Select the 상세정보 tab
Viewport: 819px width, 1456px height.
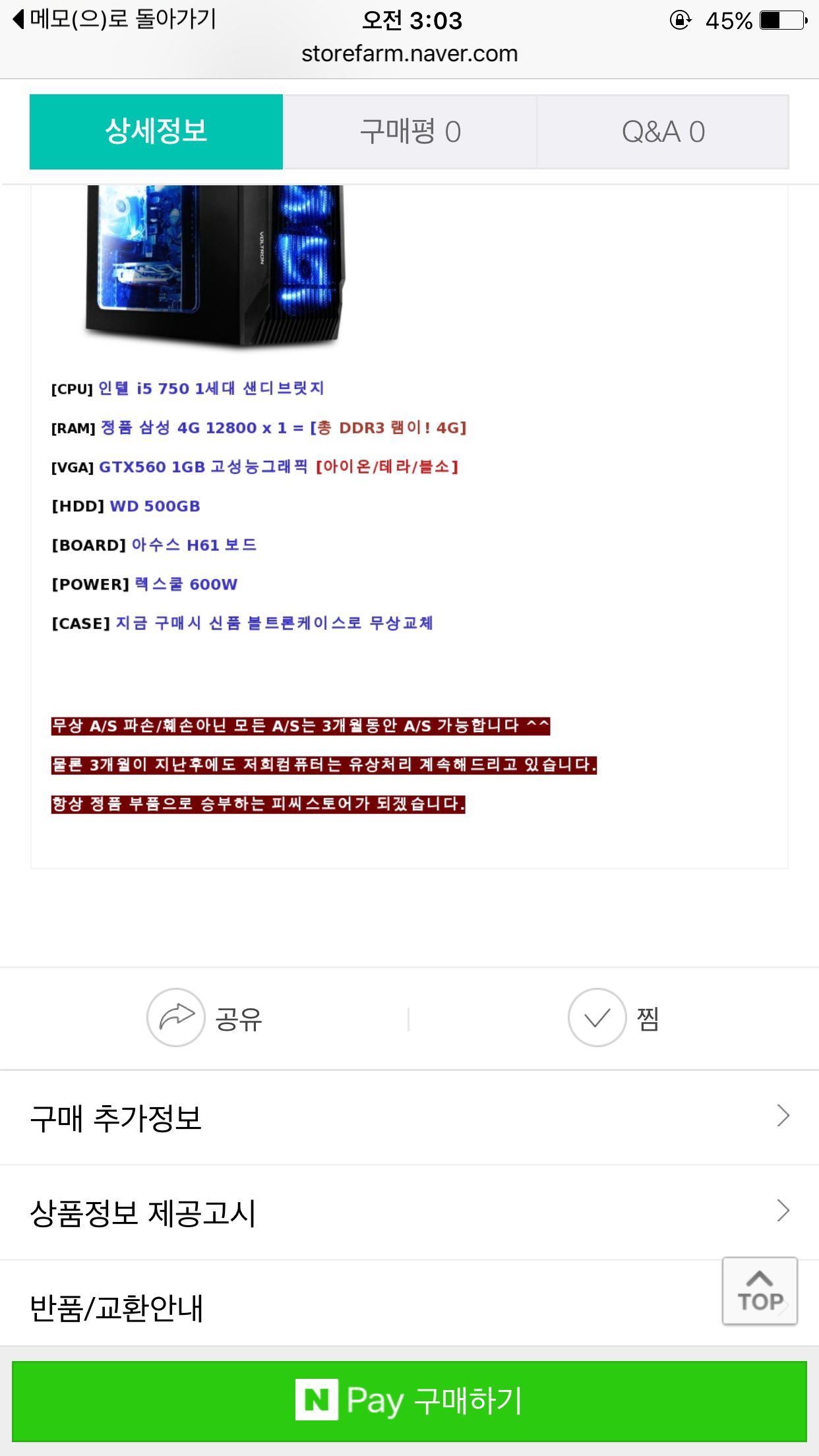coord(156,132)
